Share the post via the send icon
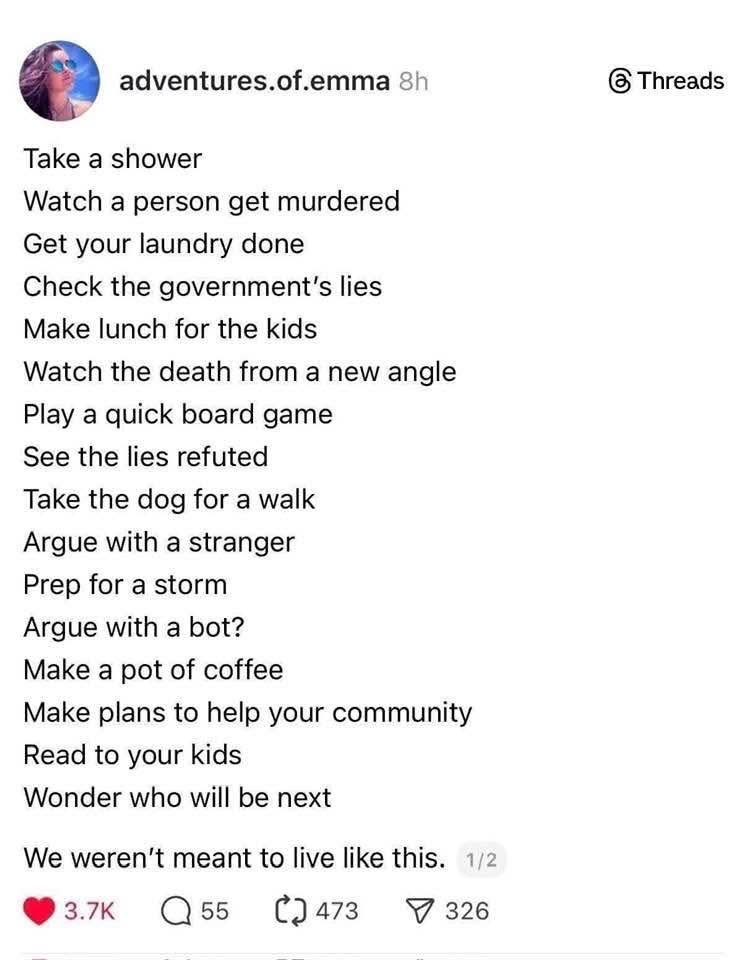Image resolution: width=745 pixels, height=960 pixels. [418, 911]
